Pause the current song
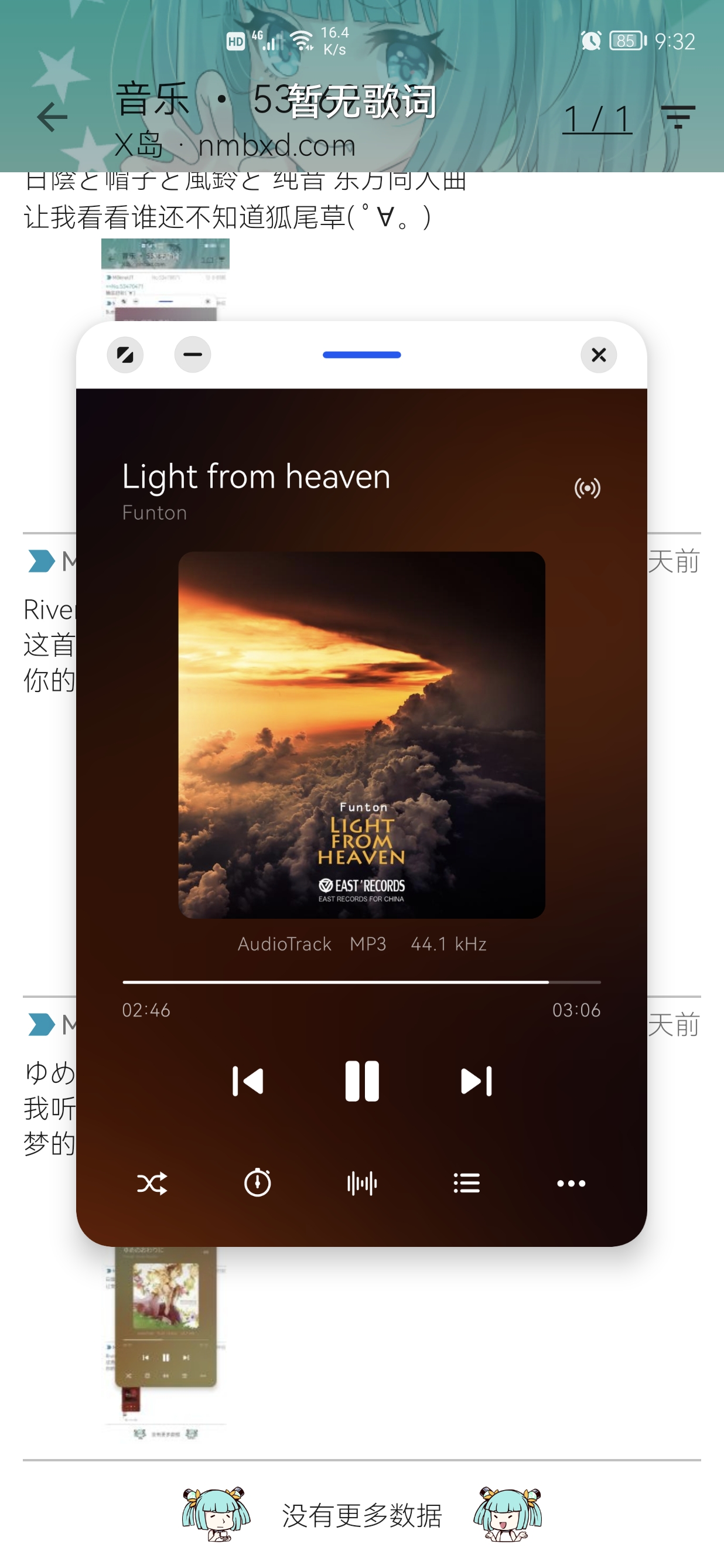This screenshot has height=1568, width=724. tap(361, 1082)
